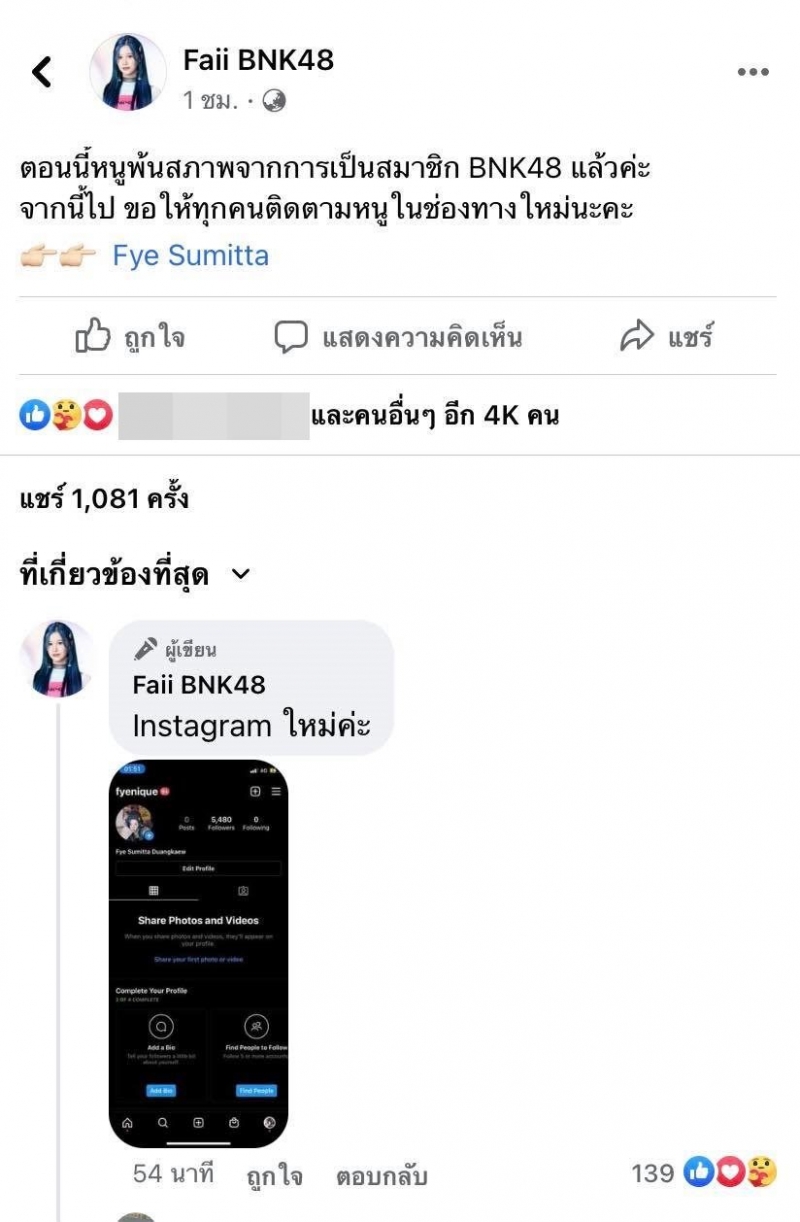This screenshot has width=800, height=1222.
Task: Open the post's three-dot overflow menu
Action: point(753,72)
